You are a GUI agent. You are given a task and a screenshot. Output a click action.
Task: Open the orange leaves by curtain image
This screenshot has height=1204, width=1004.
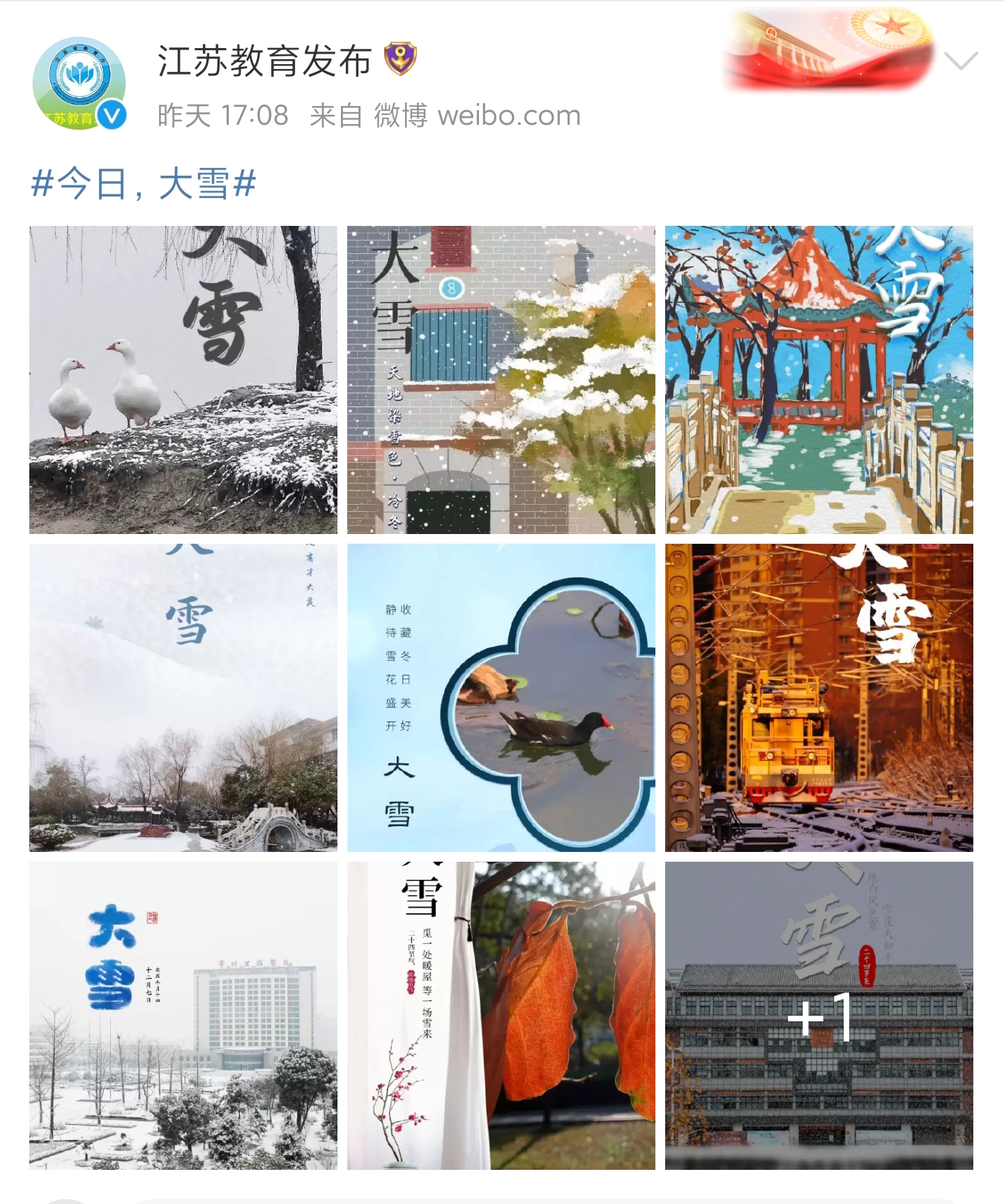(x=501, y=1016)
